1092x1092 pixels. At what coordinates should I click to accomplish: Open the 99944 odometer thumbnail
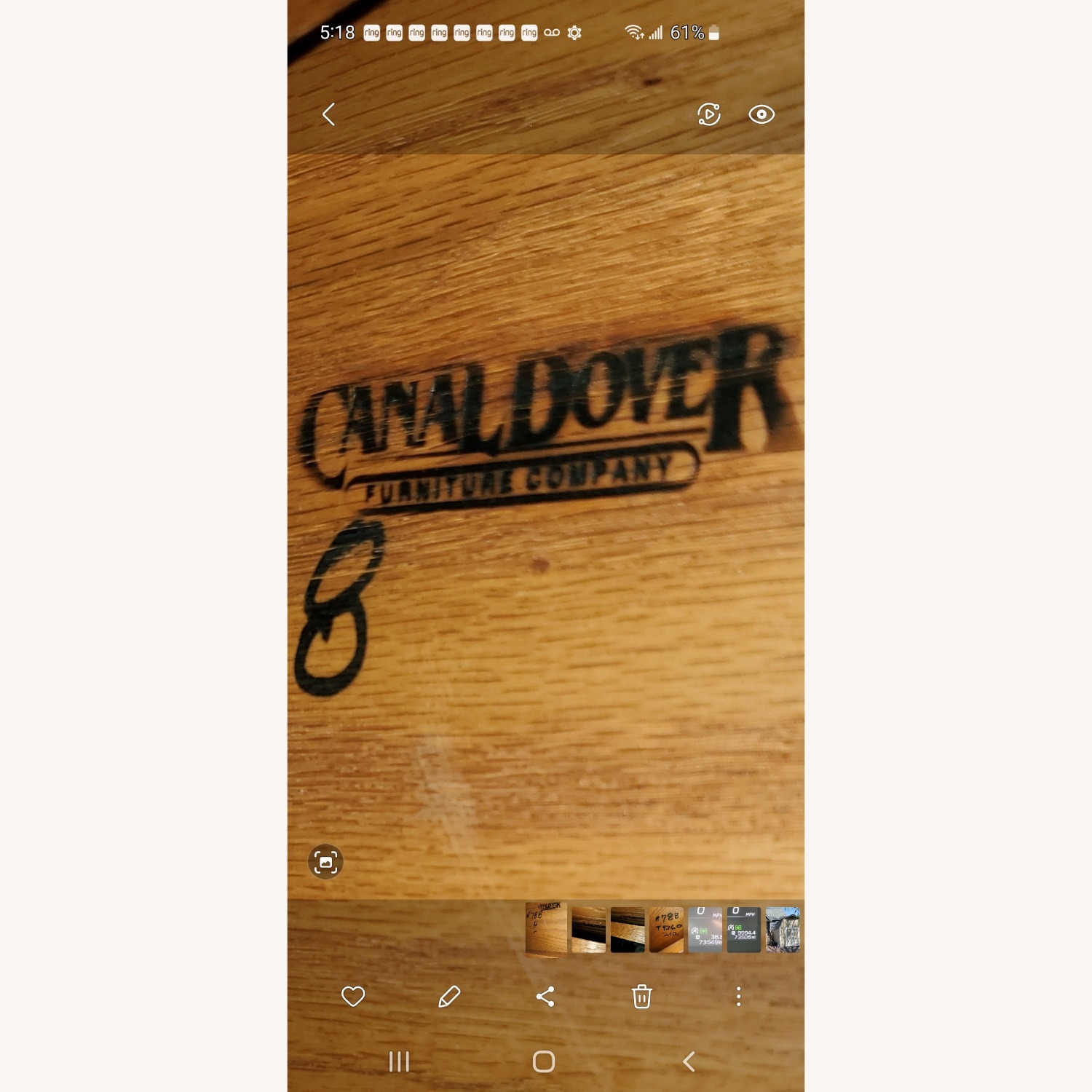coord(743,930)
